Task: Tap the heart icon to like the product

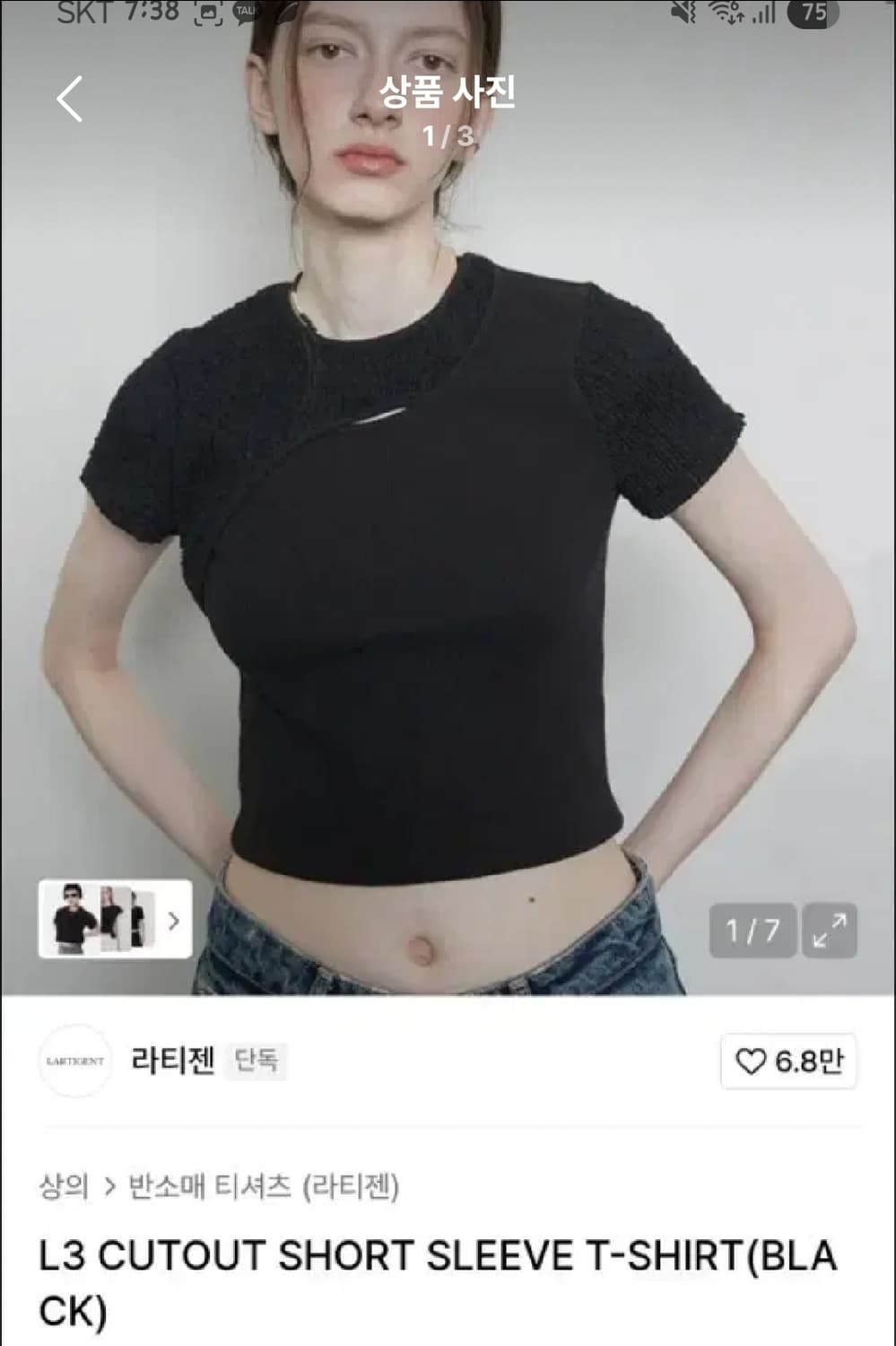Action: pos(756,1060)
